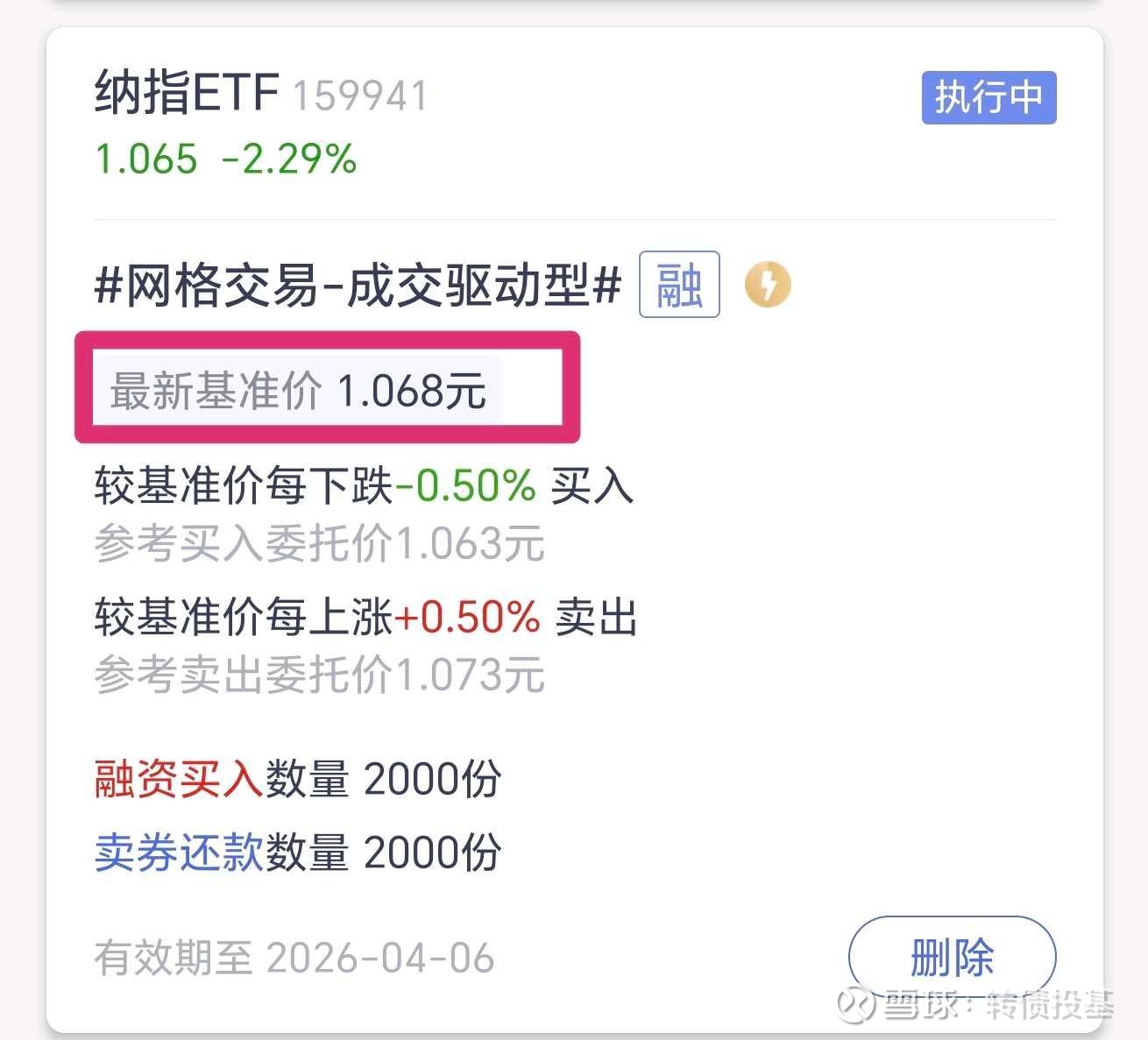1148x1040 pixels.
Task: Tap the lightning bolt icon
Action: point(768,285)
